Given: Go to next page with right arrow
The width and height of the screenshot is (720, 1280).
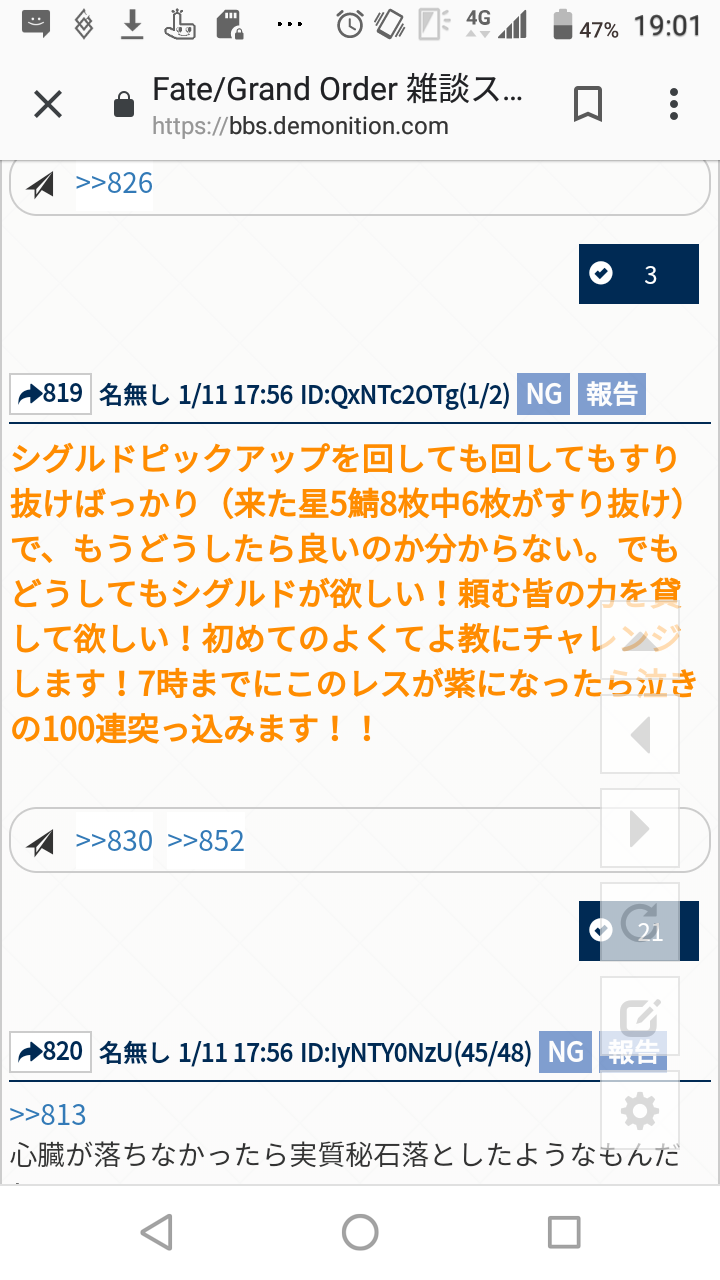Looking at the screenshot, I should [x=640, y=829].
